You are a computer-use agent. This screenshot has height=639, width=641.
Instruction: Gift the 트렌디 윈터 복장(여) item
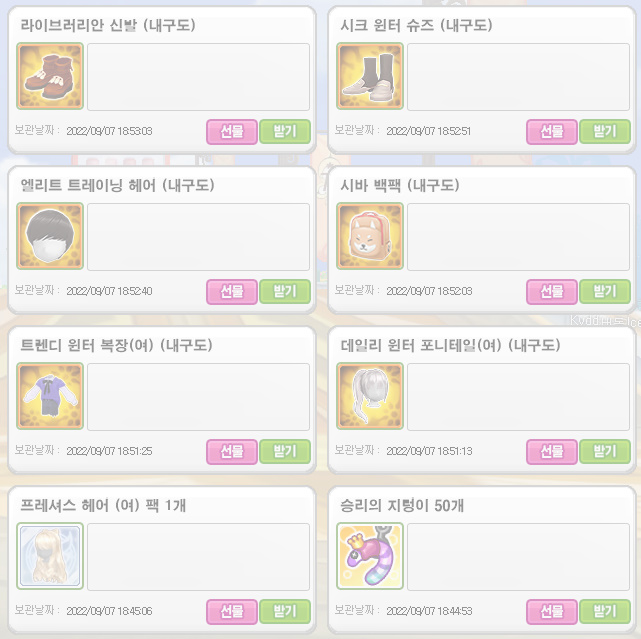(232, 451)
